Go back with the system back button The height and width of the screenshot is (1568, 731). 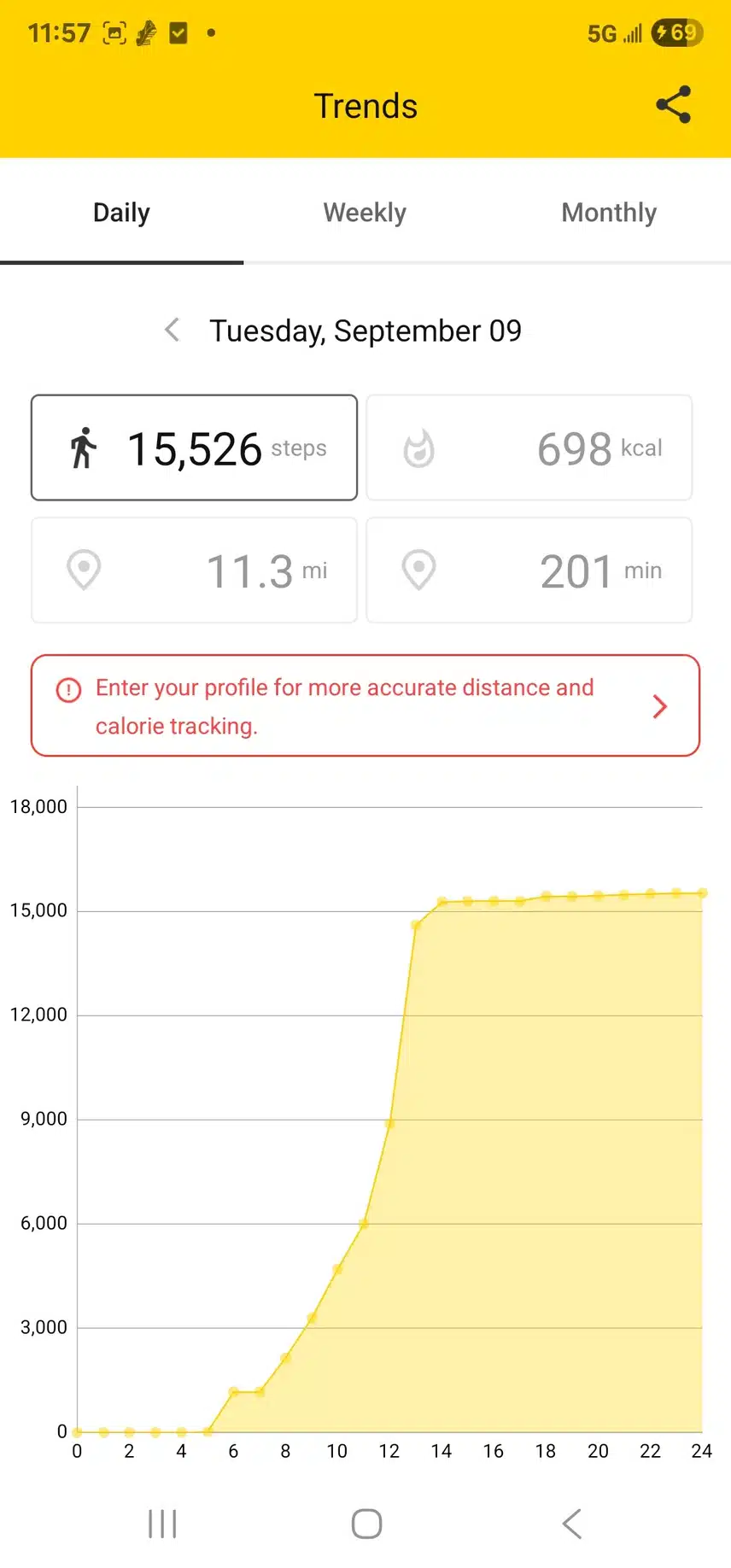(x=571, y=1524)
